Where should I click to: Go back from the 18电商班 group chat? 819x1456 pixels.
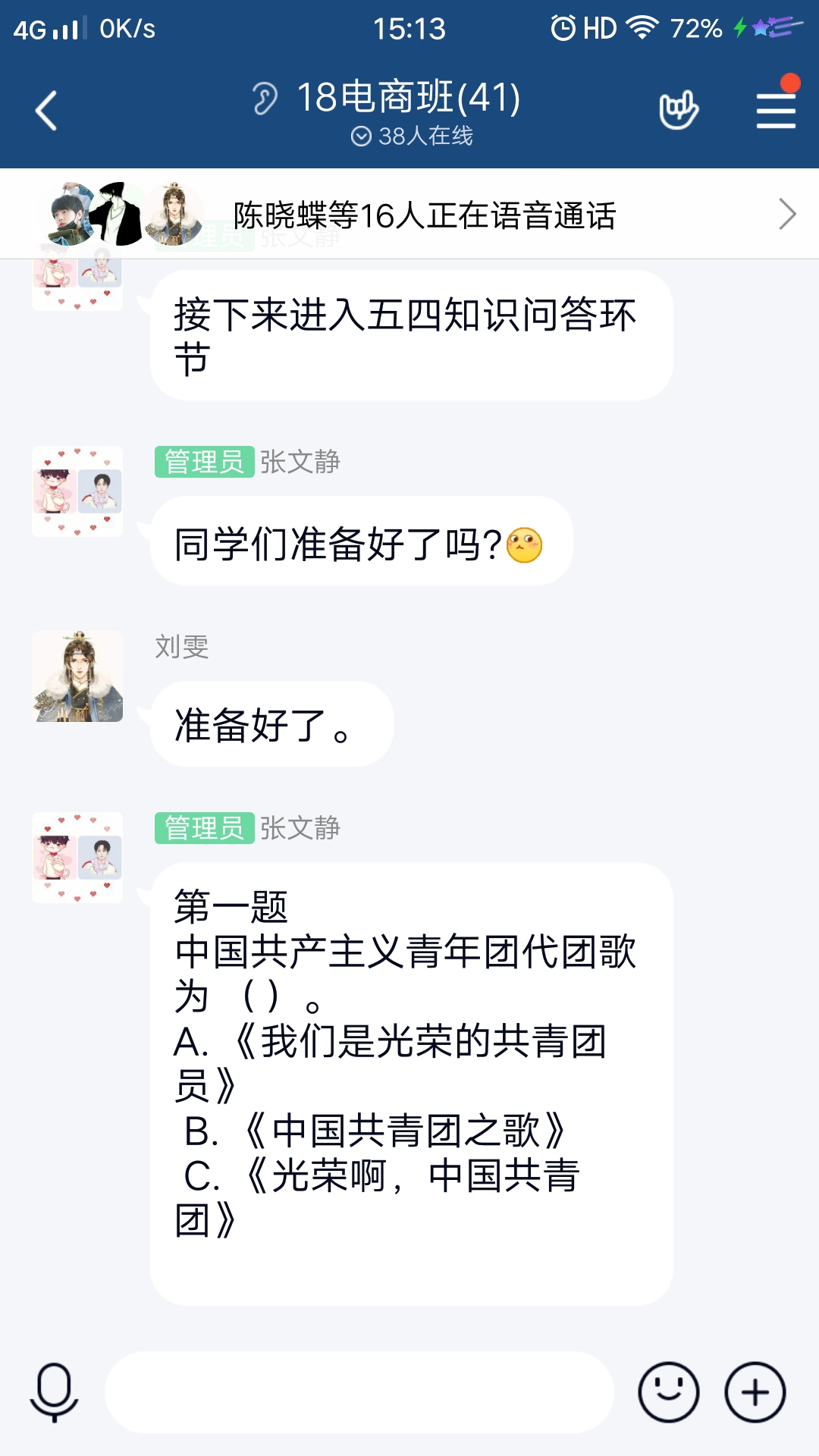point(47,111)
